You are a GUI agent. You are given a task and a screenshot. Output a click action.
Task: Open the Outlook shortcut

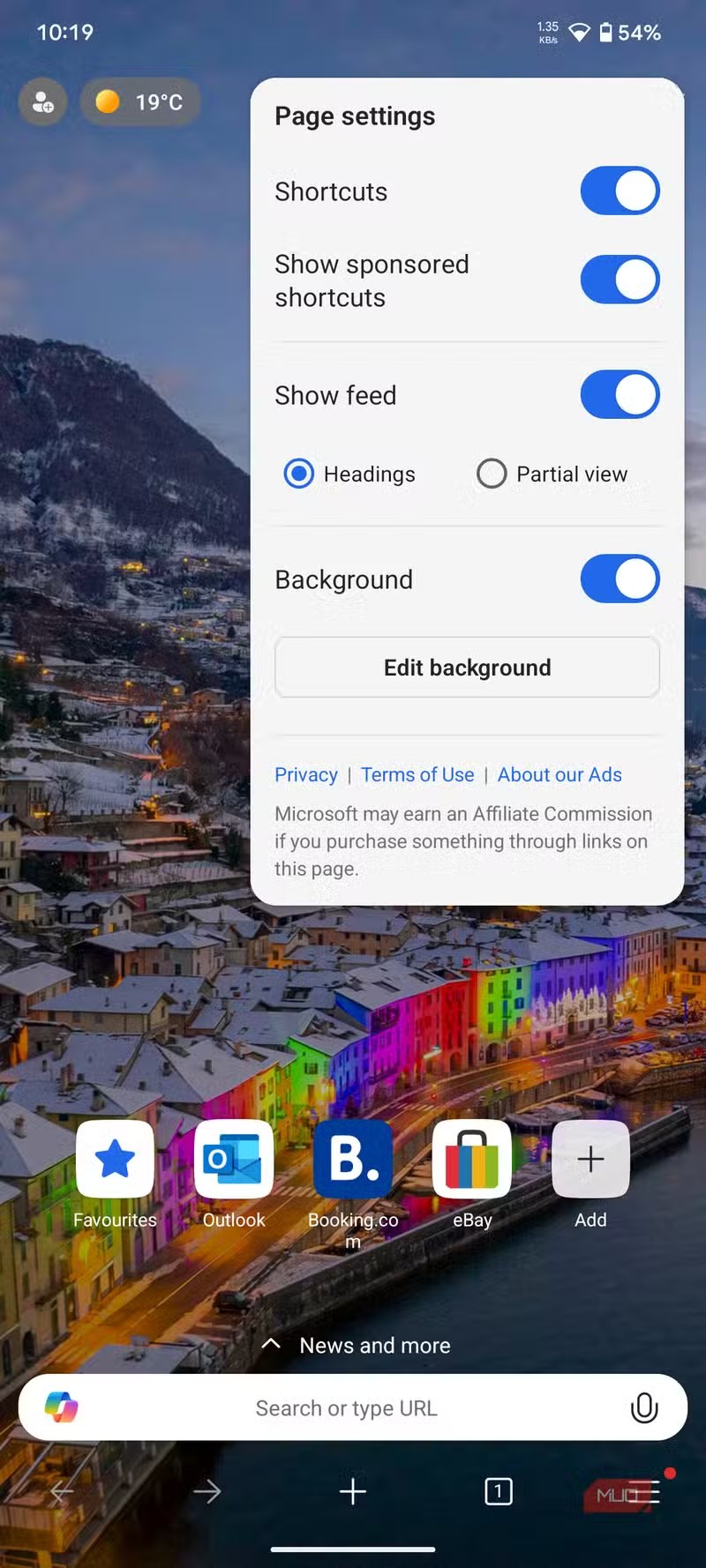(234, 1159)
